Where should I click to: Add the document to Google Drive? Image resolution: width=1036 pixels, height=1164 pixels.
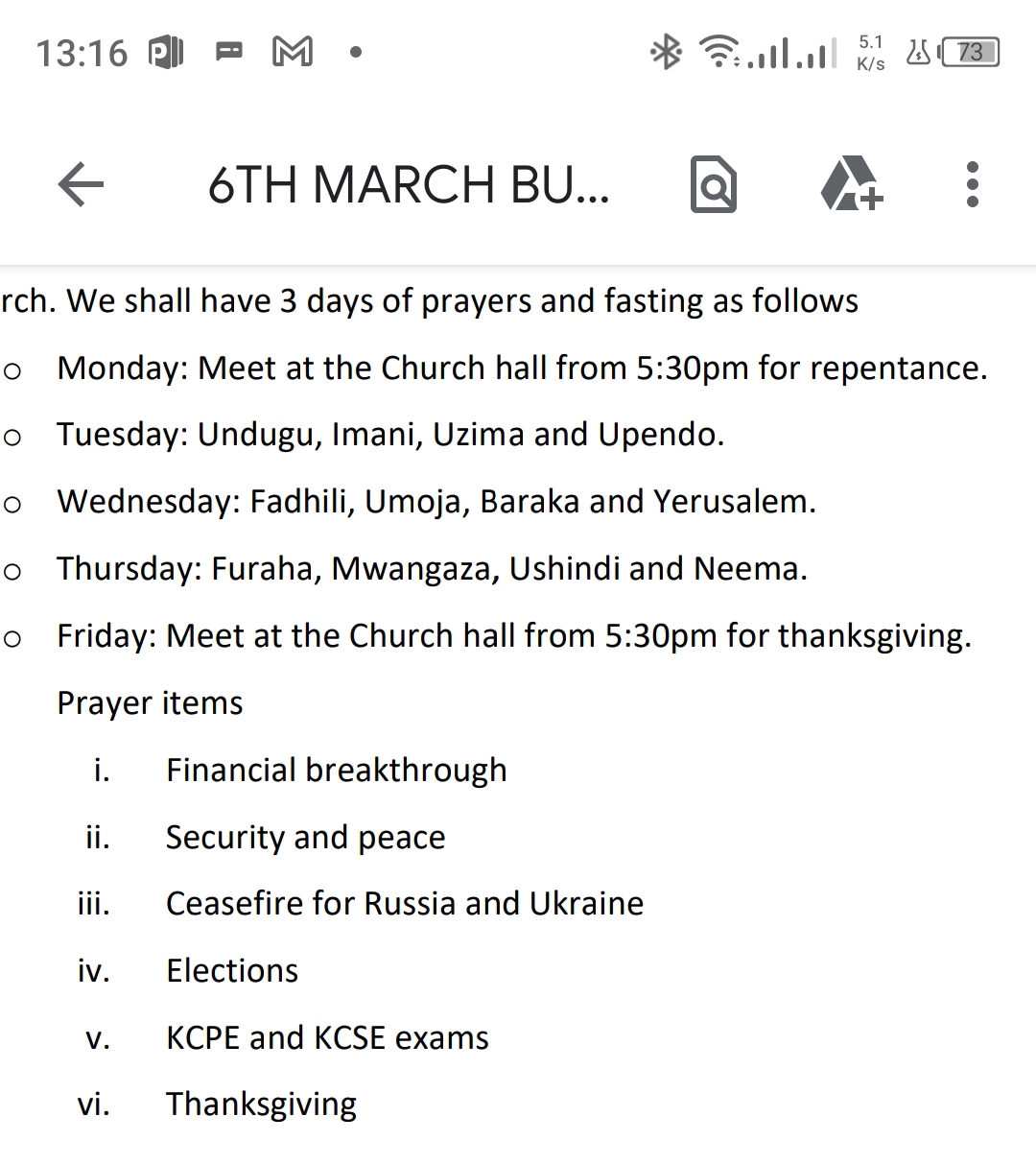click(x=851, y=184)
